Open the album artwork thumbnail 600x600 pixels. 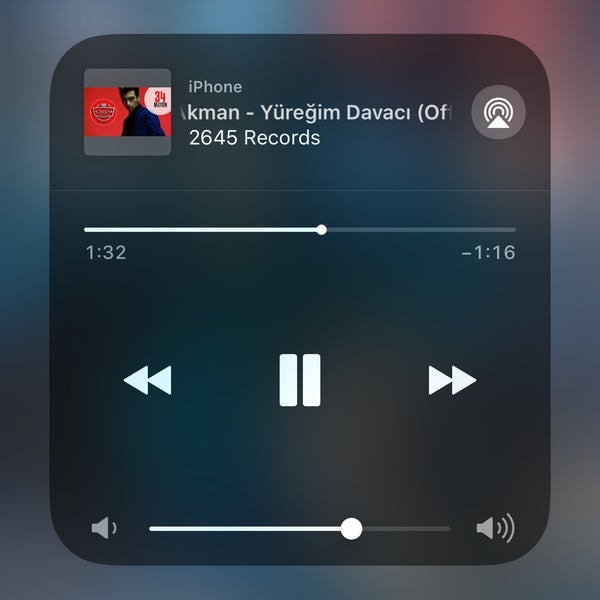[x=127, y=112]
